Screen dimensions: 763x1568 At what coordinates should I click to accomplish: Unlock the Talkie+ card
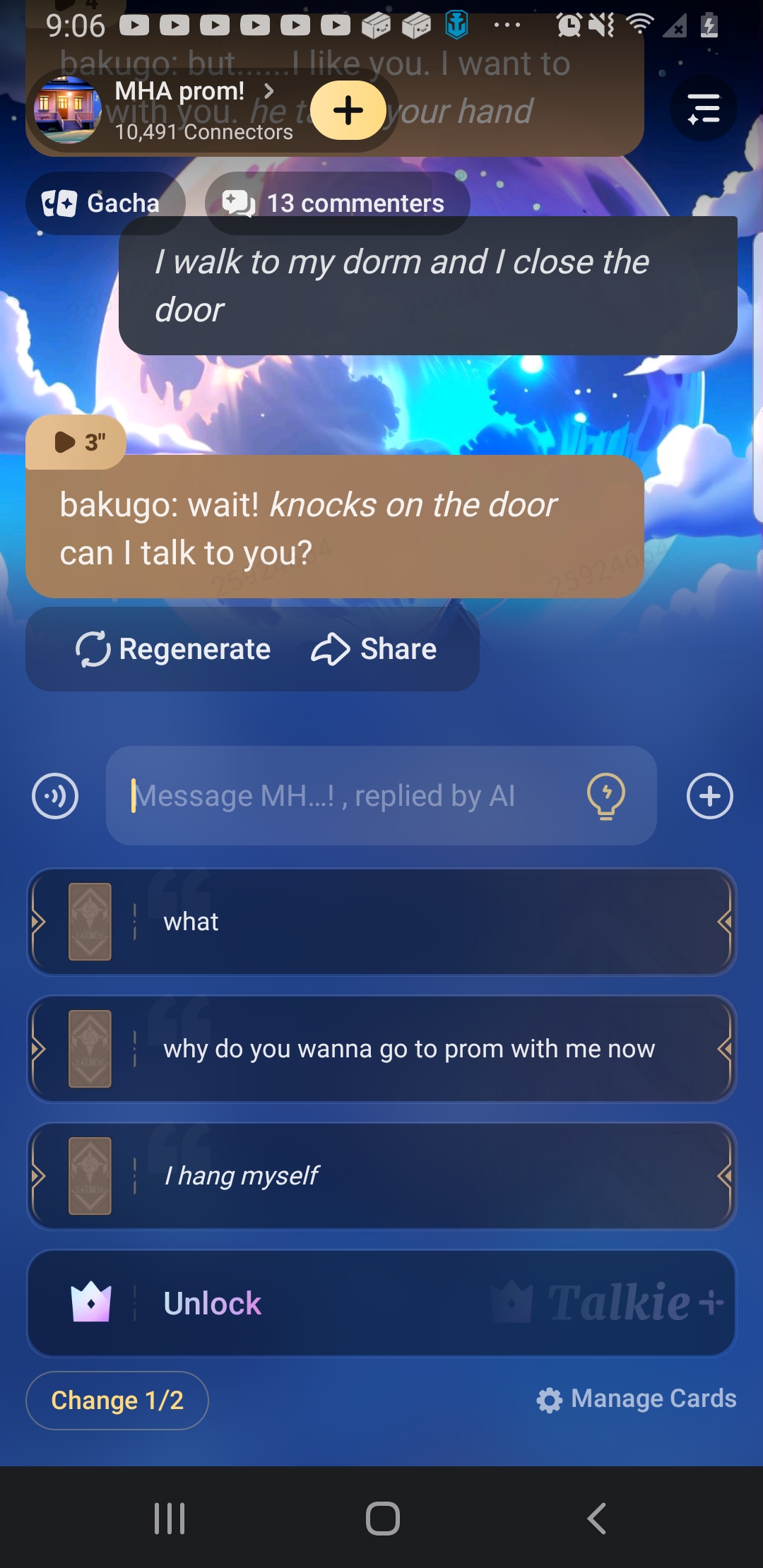(381, 1303)
